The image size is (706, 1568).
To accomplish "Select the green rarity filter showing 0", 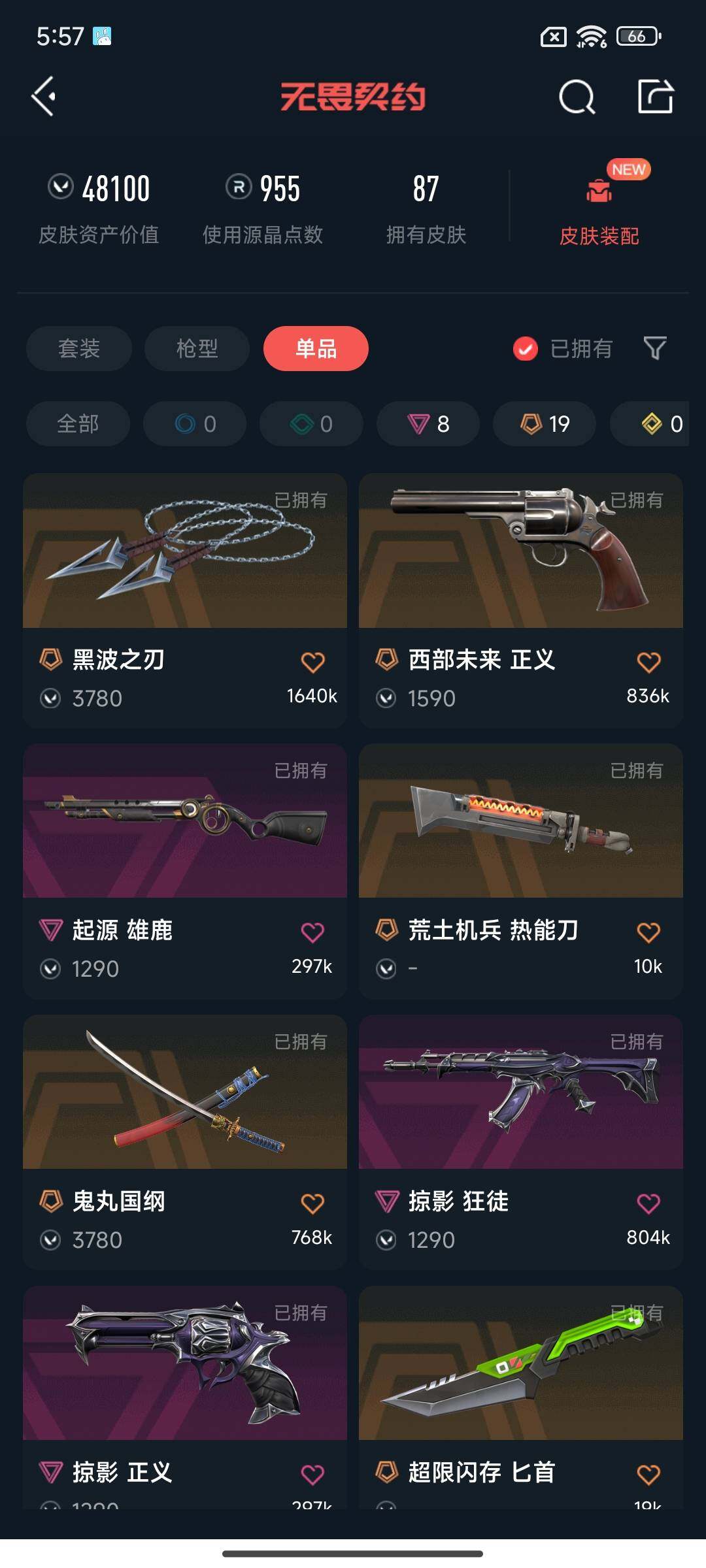I will pyautogui.click(x=311, y=423).
